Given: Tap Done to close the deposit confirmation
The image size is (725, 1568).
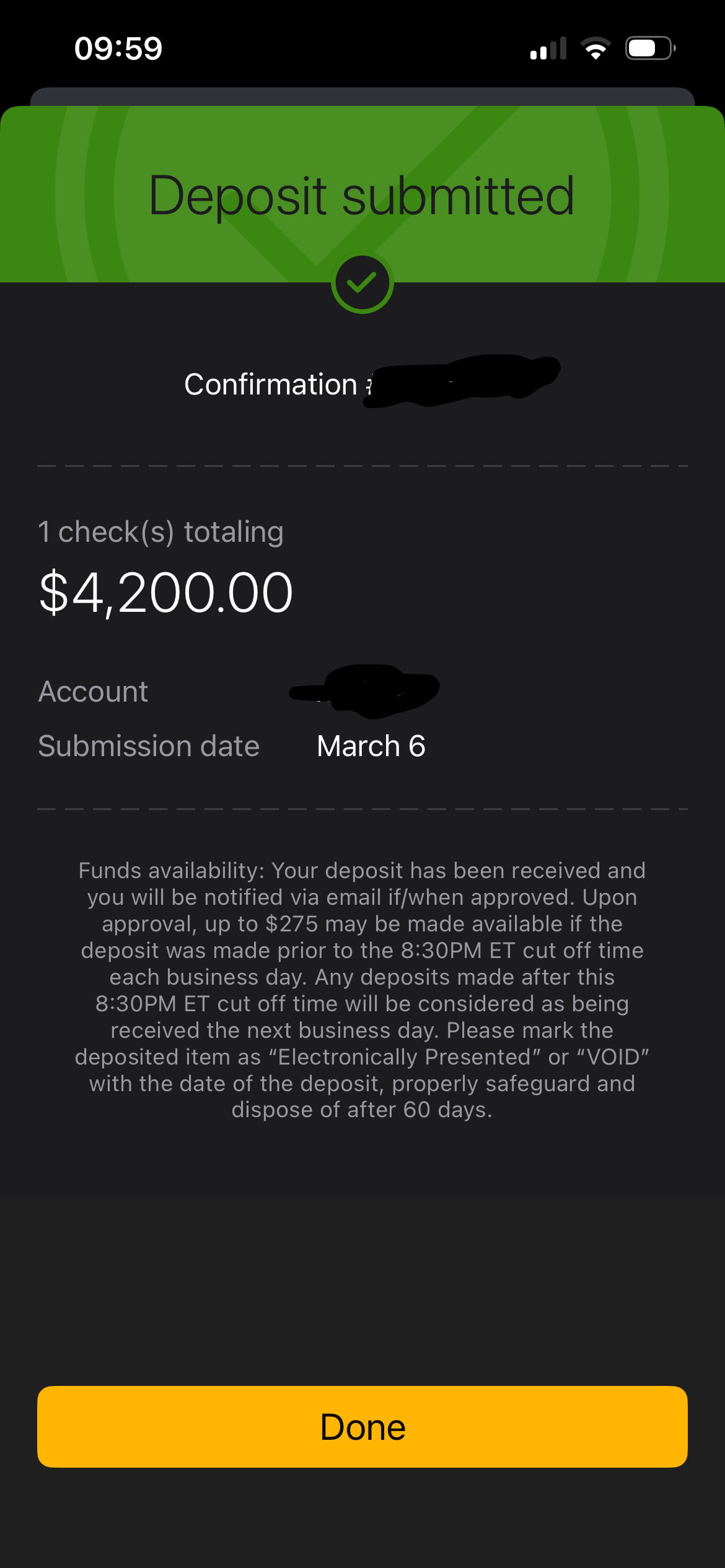Looking at the screenshot, I should point(362,1426).
